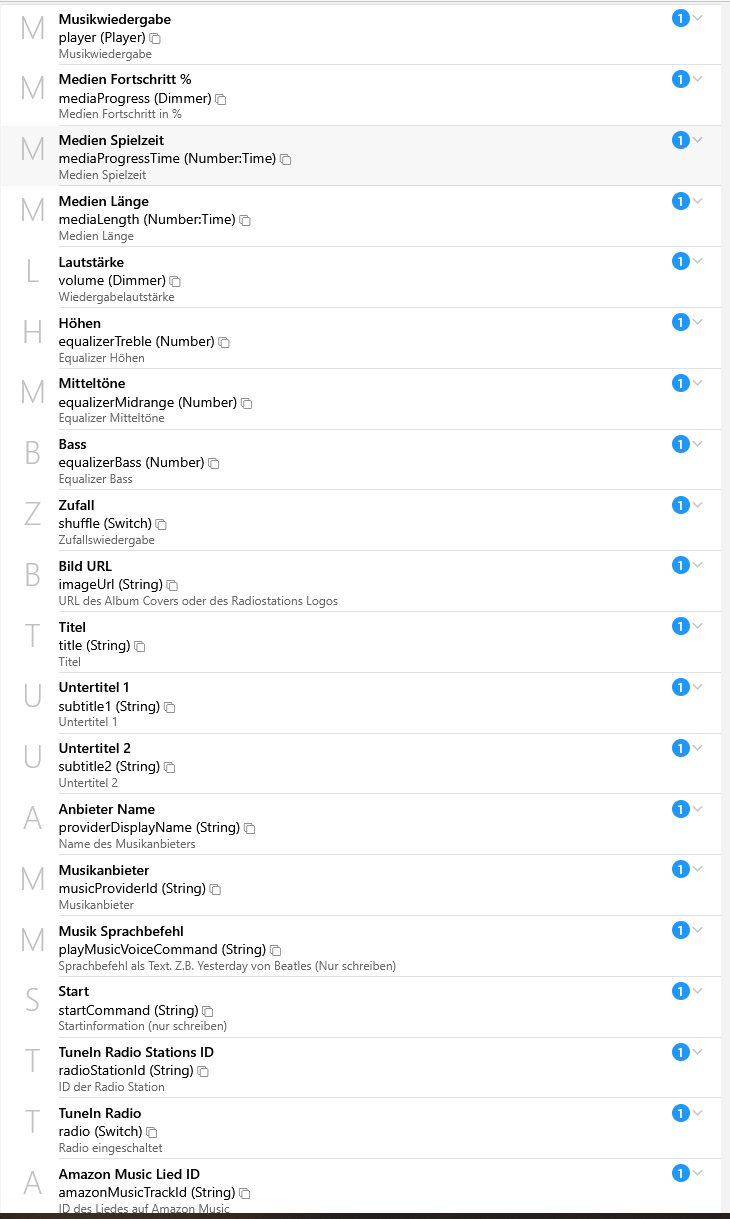The width and height of the screenshot is (730, 1219).
Task: Expand the Medien Länge channel
Action: [x=698, y=201]
